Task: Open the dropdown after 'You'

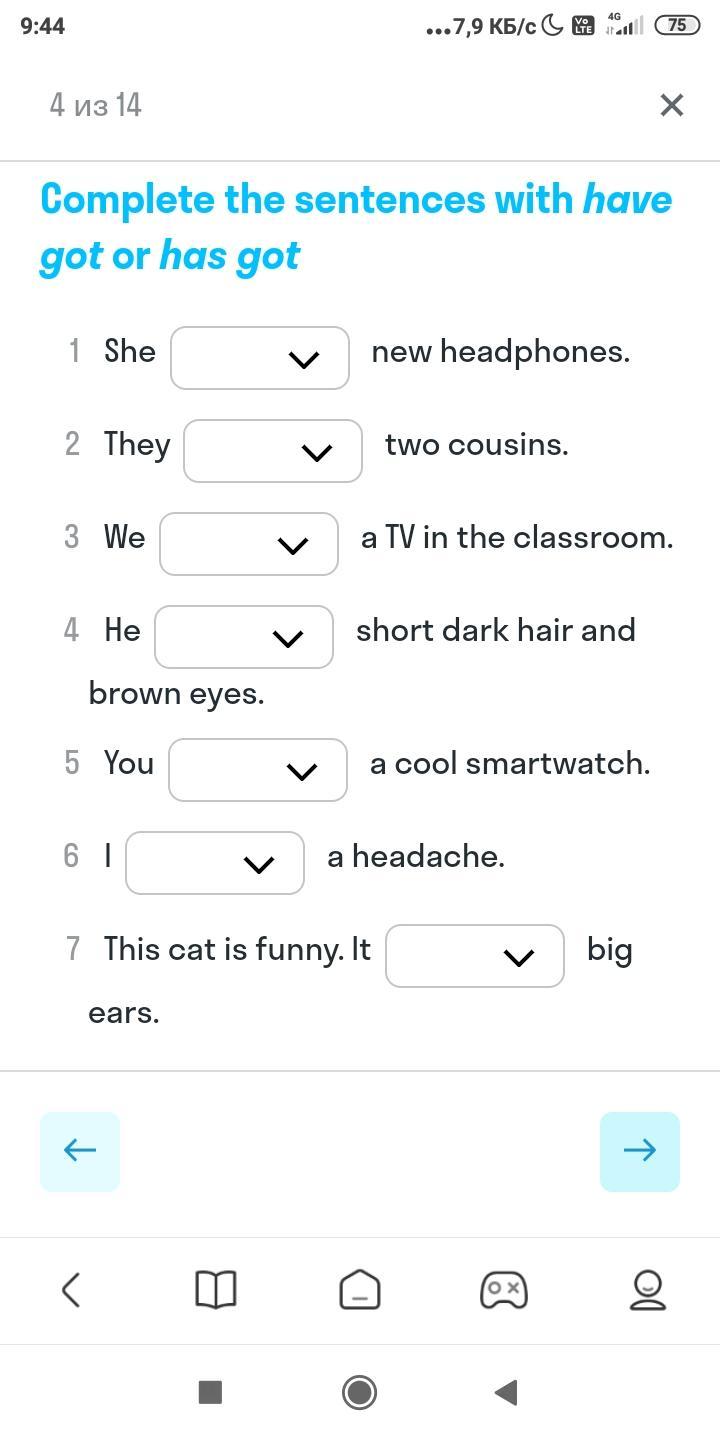Action: coord(258,770)
